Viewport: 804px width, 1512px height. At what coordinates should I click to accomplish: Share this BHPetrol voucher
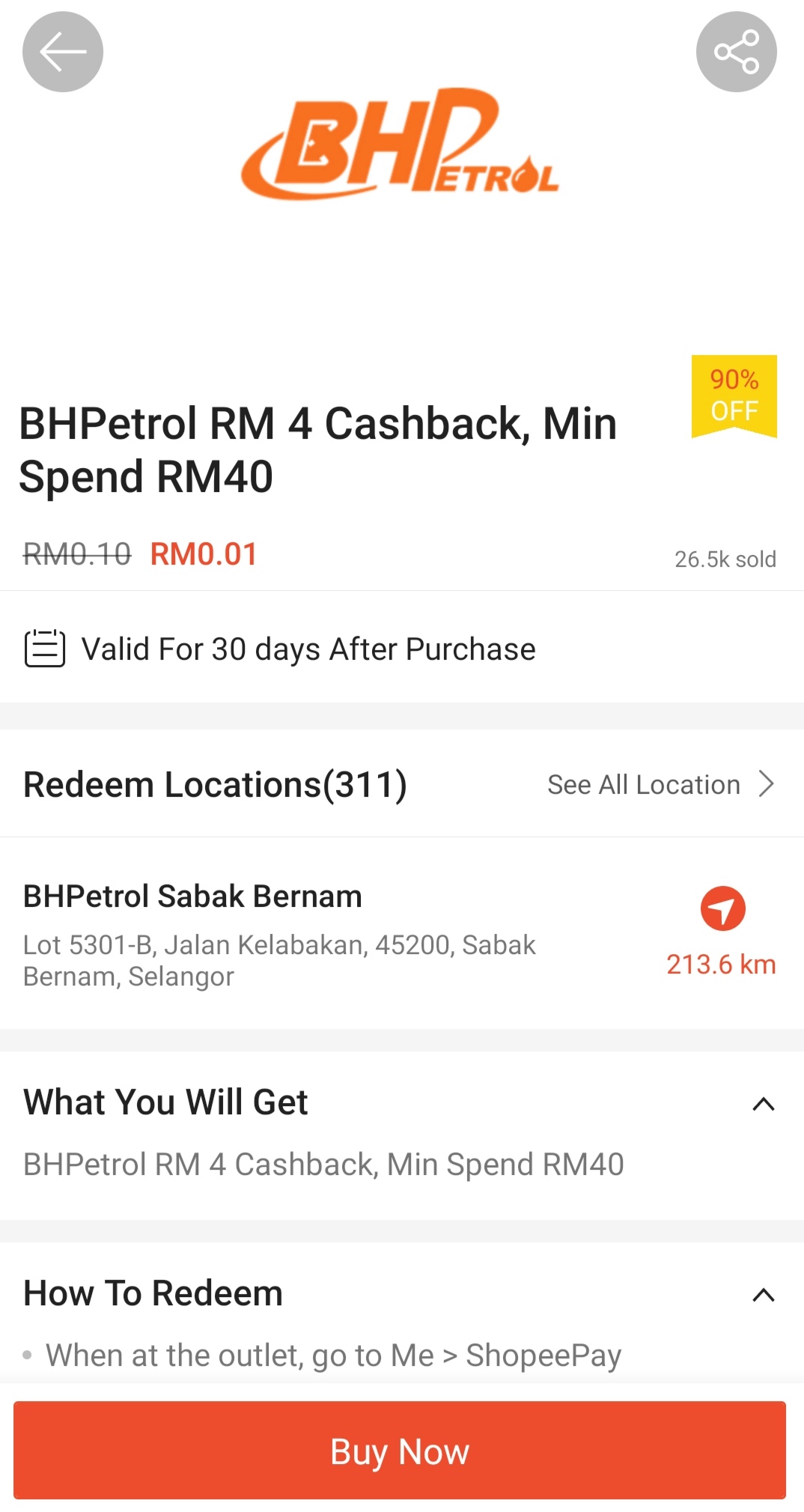pos(736,52)
